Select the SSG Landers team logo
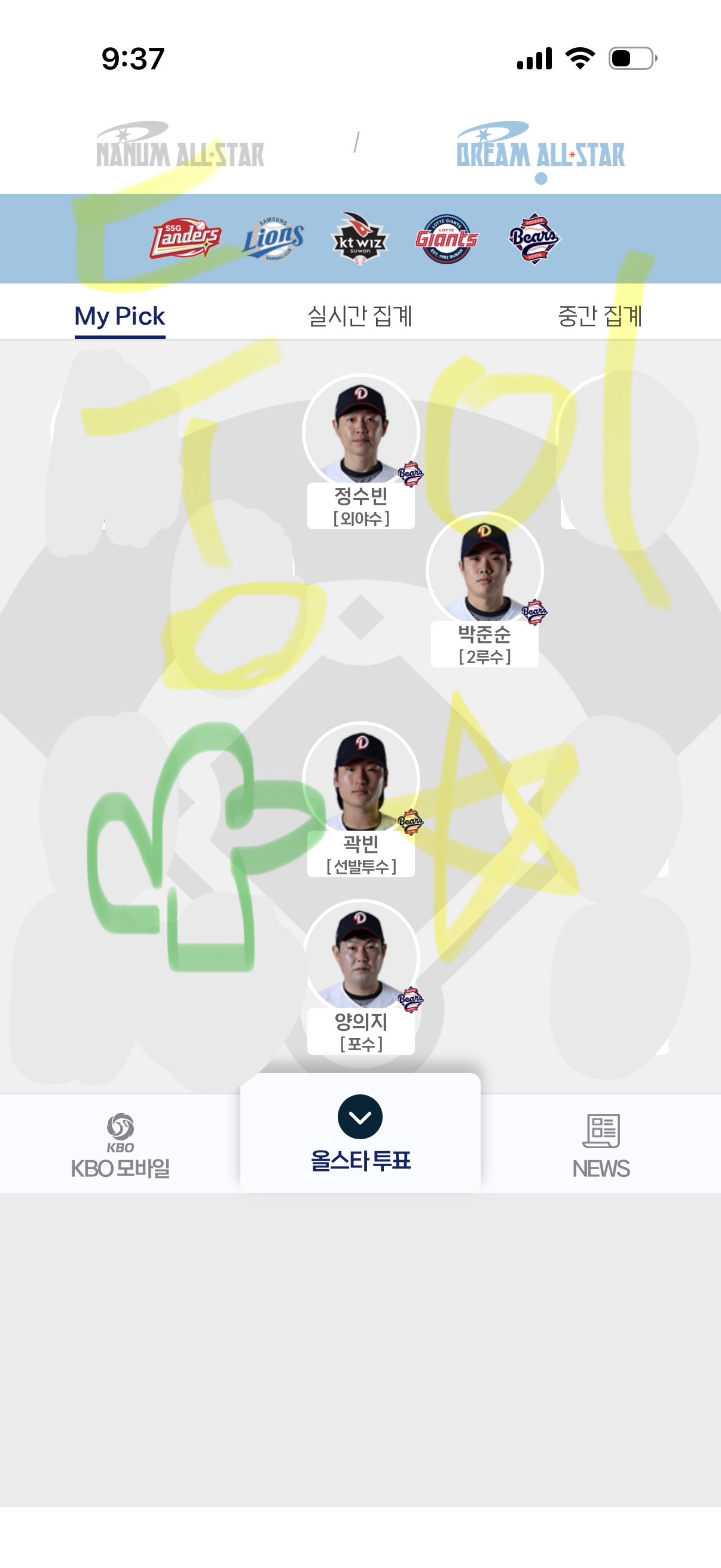The image size is (721, 1568). pos(185,238)
